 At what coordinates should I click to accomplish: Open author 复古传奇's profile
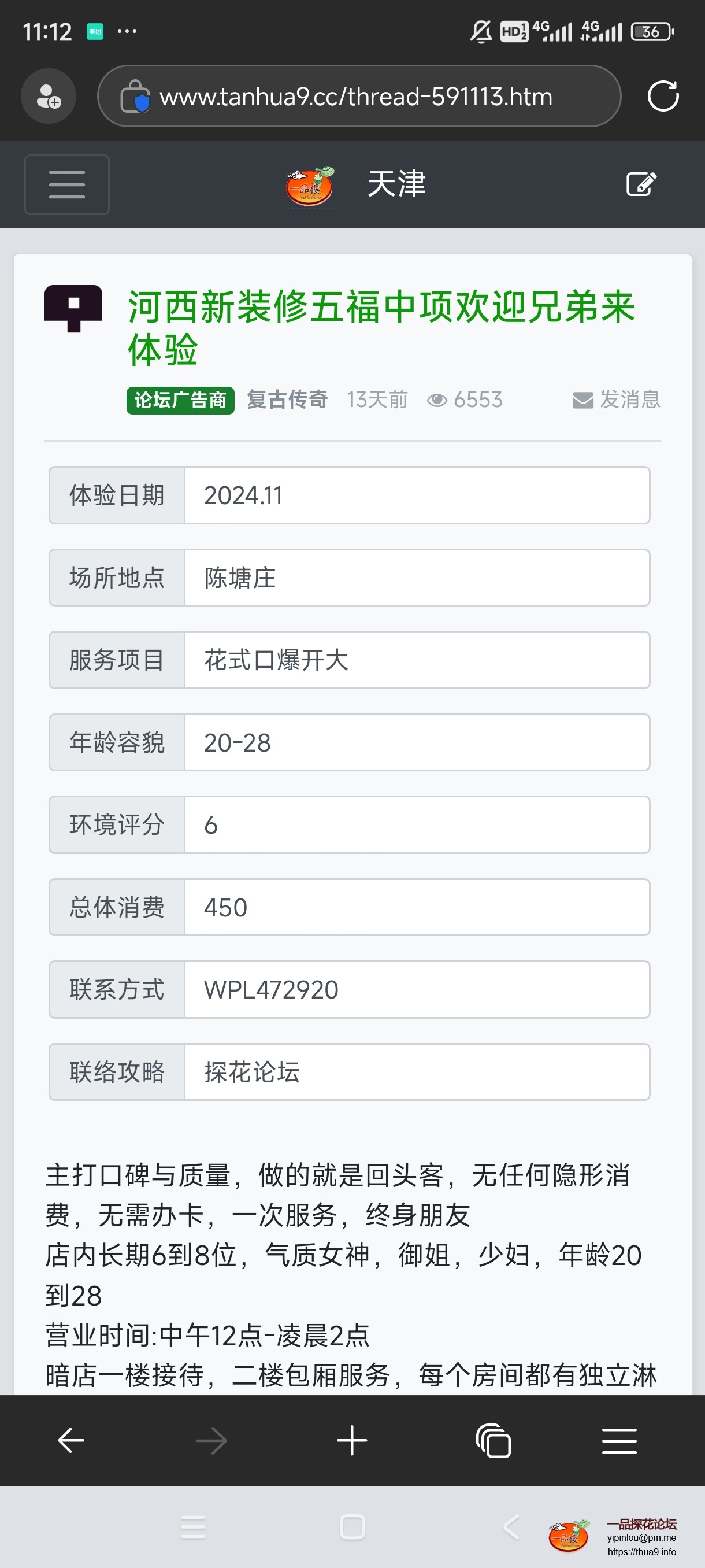click(x=287, y=400)
